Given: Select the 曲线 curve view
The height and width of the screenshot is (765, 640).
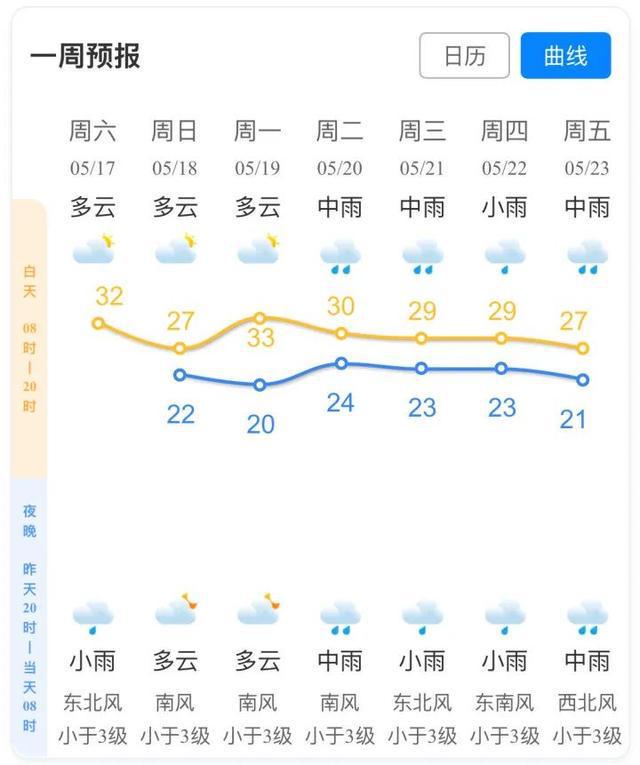Looking at the screenshot, I should (x=565, y=56).
